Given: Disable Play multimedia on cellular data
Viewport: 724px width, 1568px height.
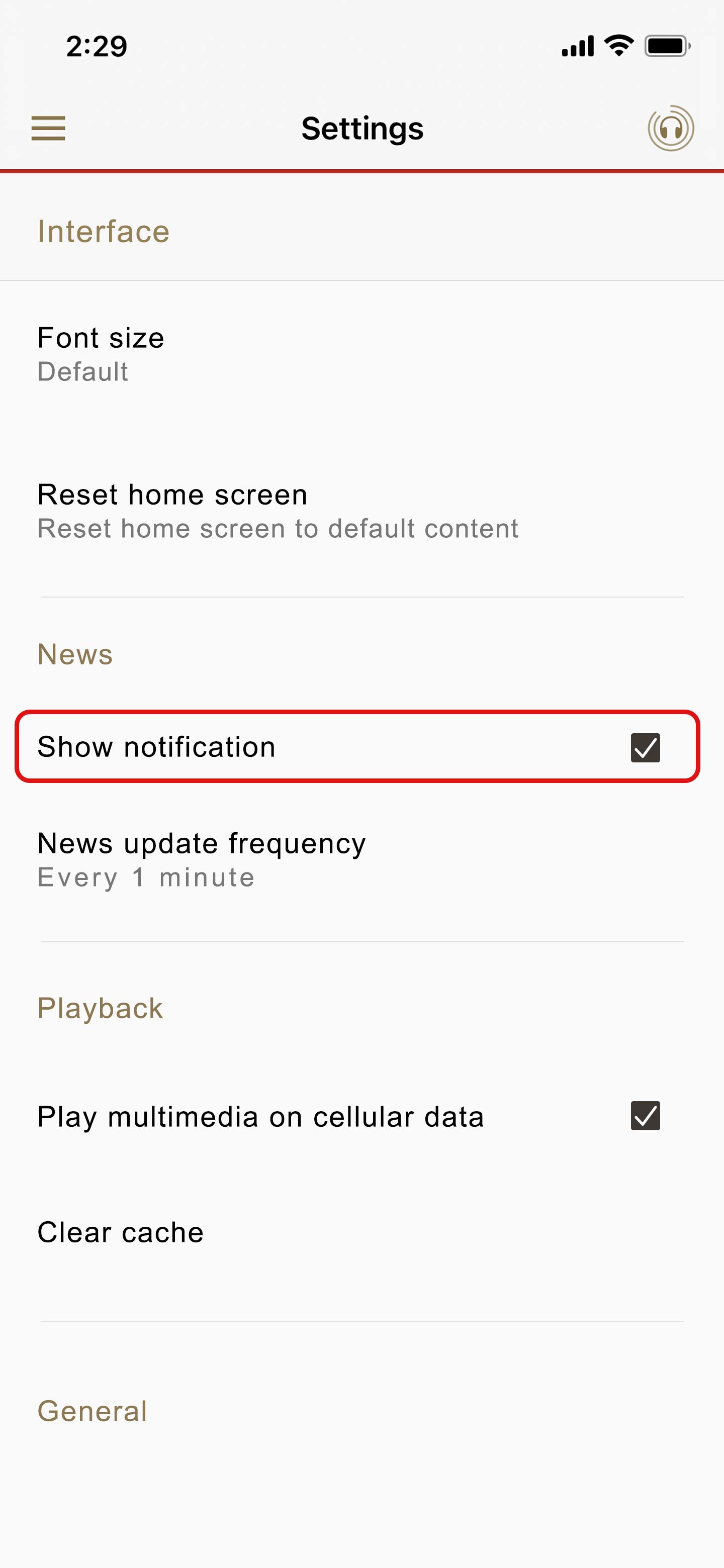Looking at the screenshot, I should [x=645, y=1116].
